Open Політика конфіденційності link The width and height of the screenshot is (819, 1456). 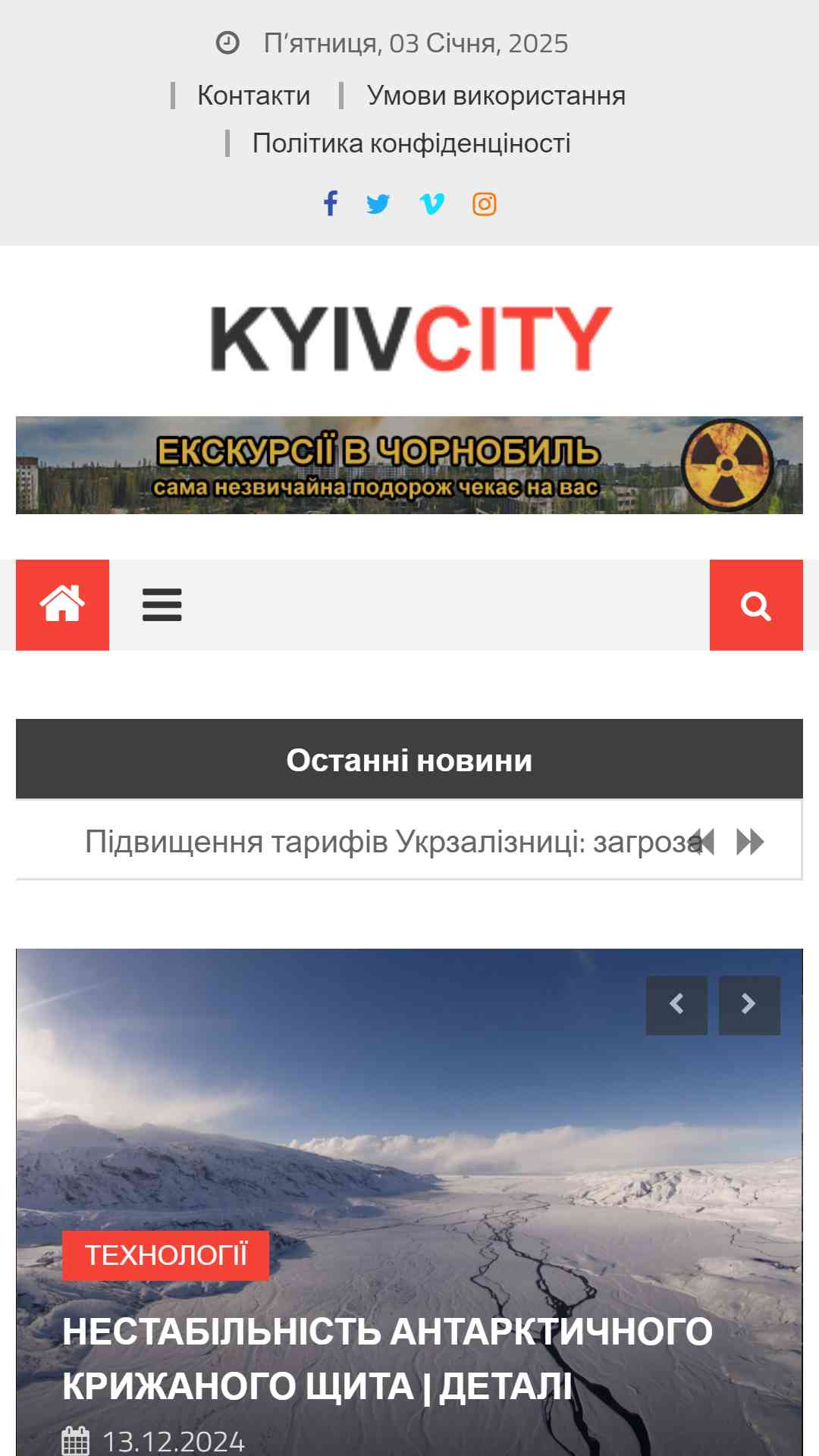pyautogui.click(x=411, y=143)
